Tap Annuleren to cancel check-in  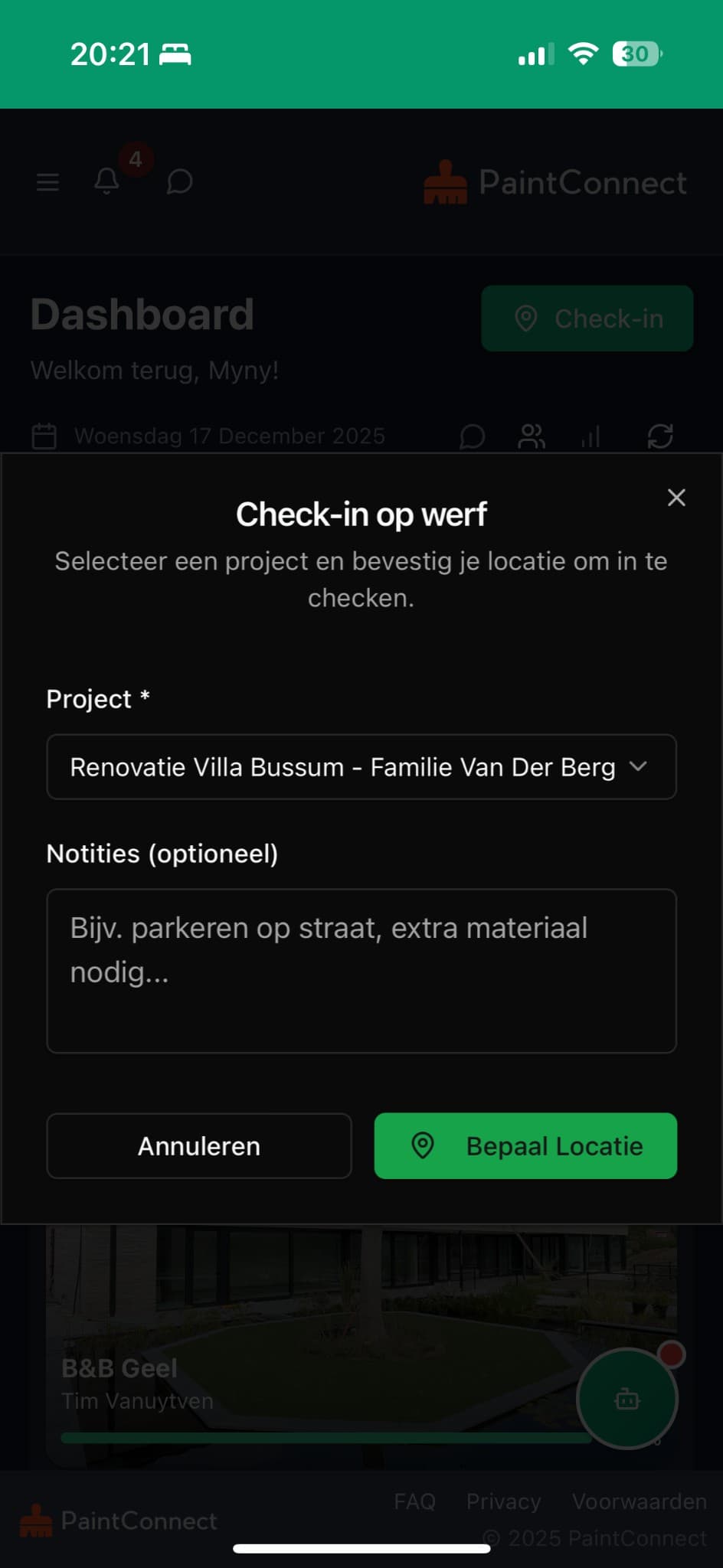[199, 1146]
